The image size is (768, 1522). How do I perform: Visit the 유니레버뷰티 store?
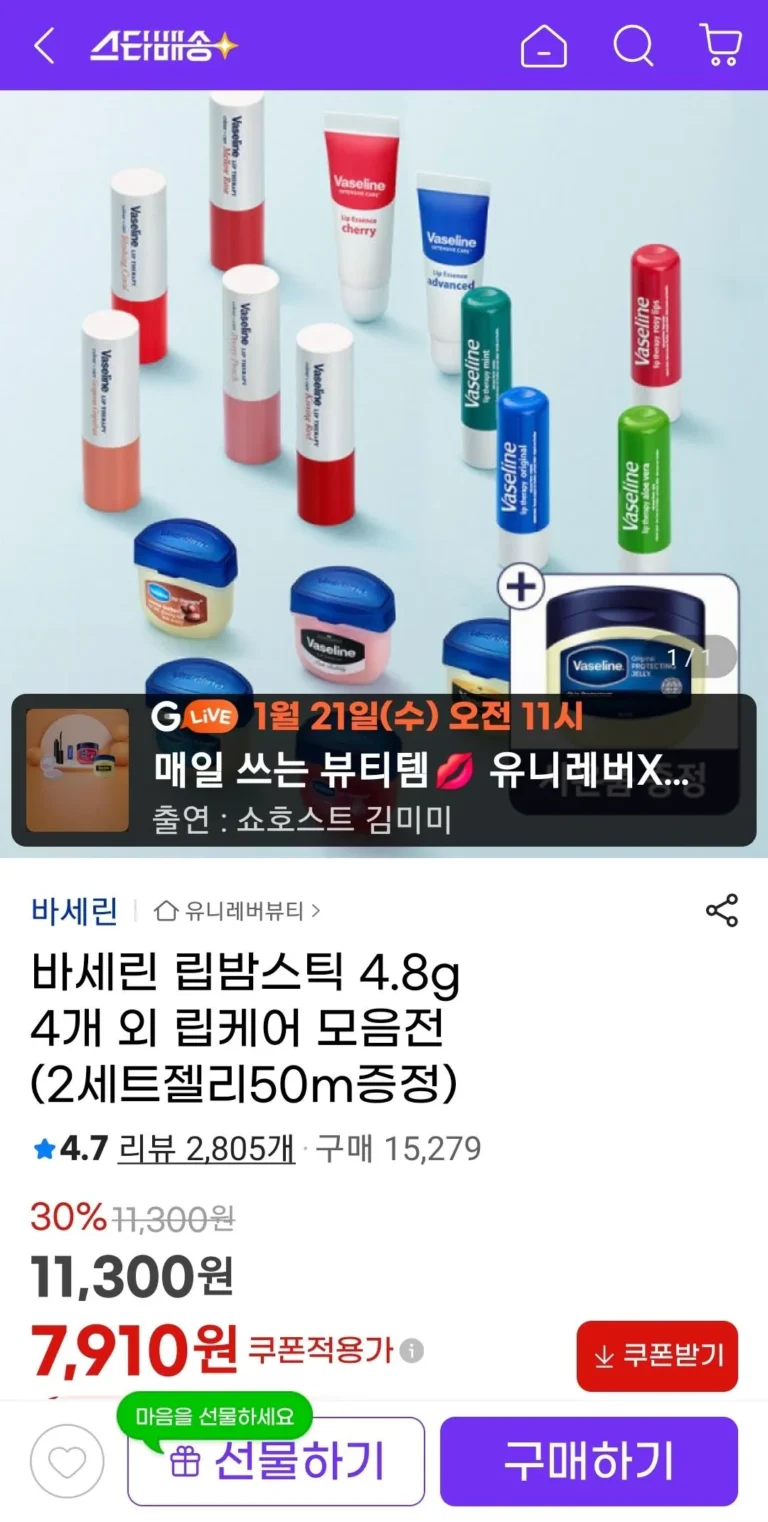(x=238, y=911)
